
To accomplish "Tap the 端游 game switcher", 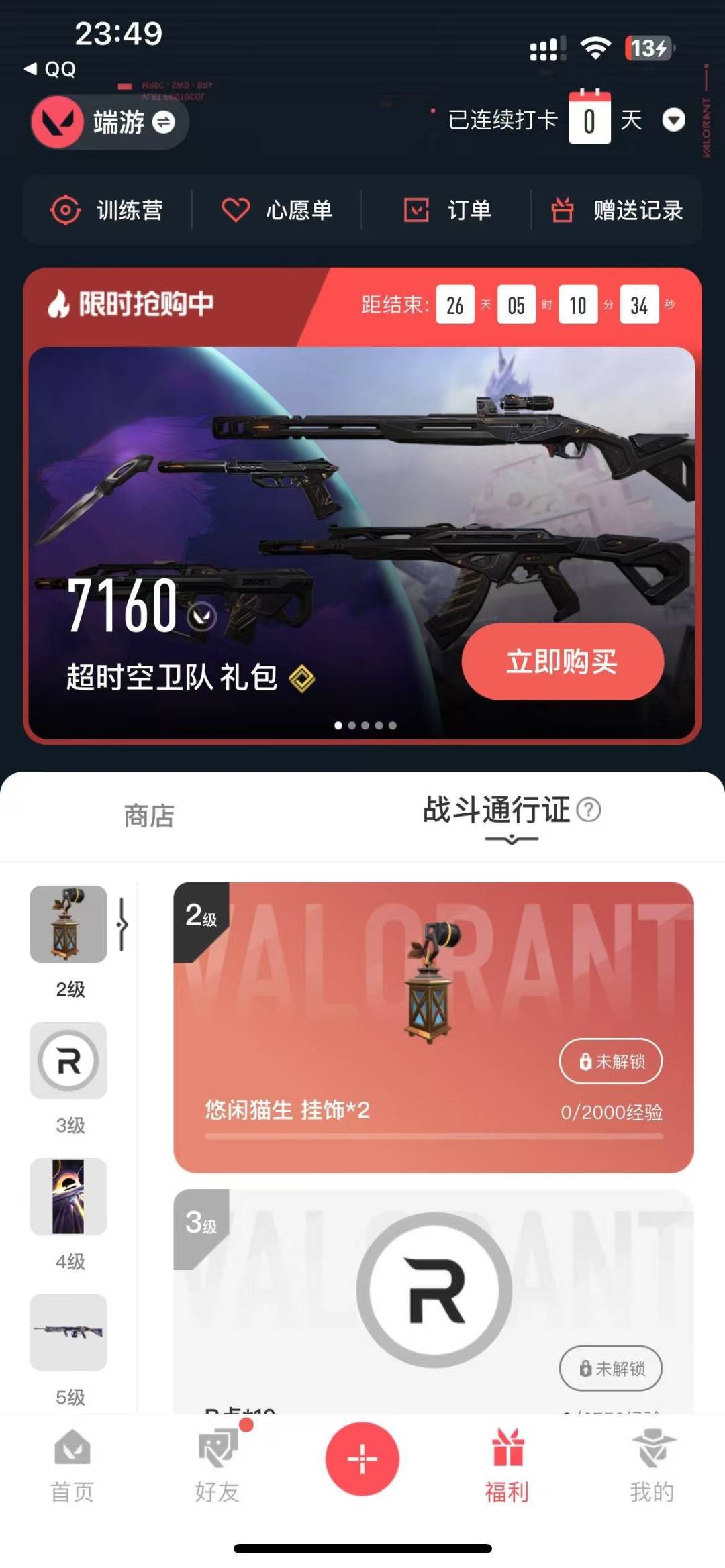I will coord(109,122).
